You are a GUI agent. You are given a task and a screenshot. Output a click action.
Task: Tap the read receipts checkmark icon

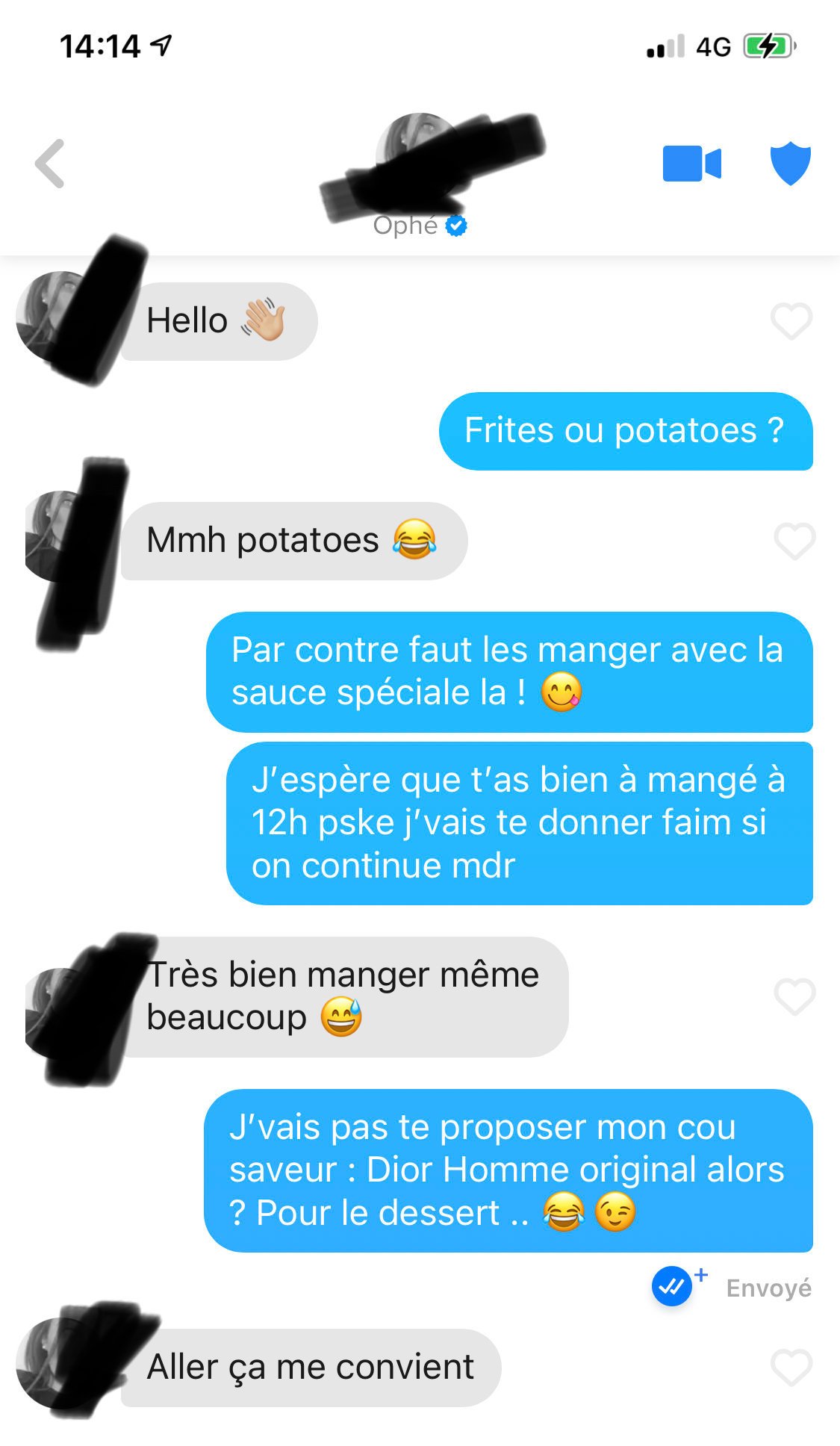click(673, 1286)
